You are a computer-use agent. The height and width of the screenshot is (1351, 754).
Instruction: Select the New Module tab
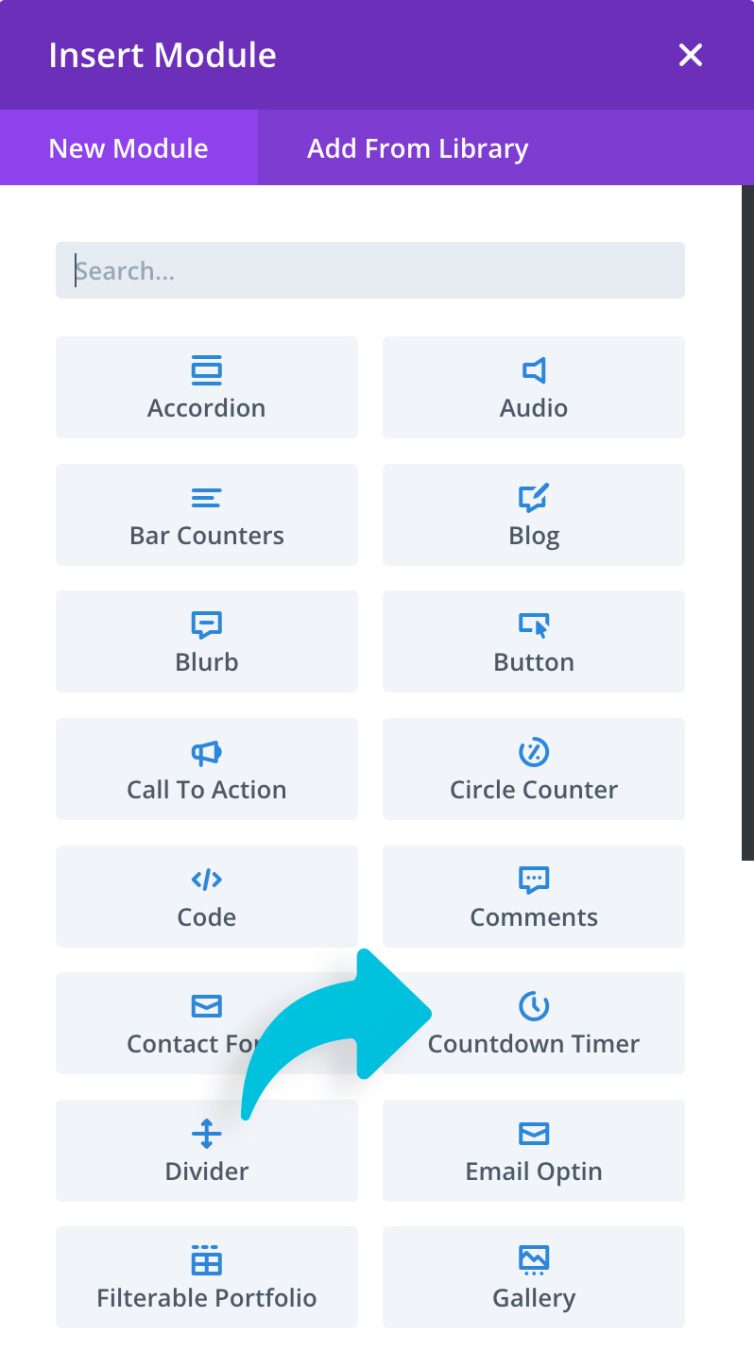pos(128,148)
